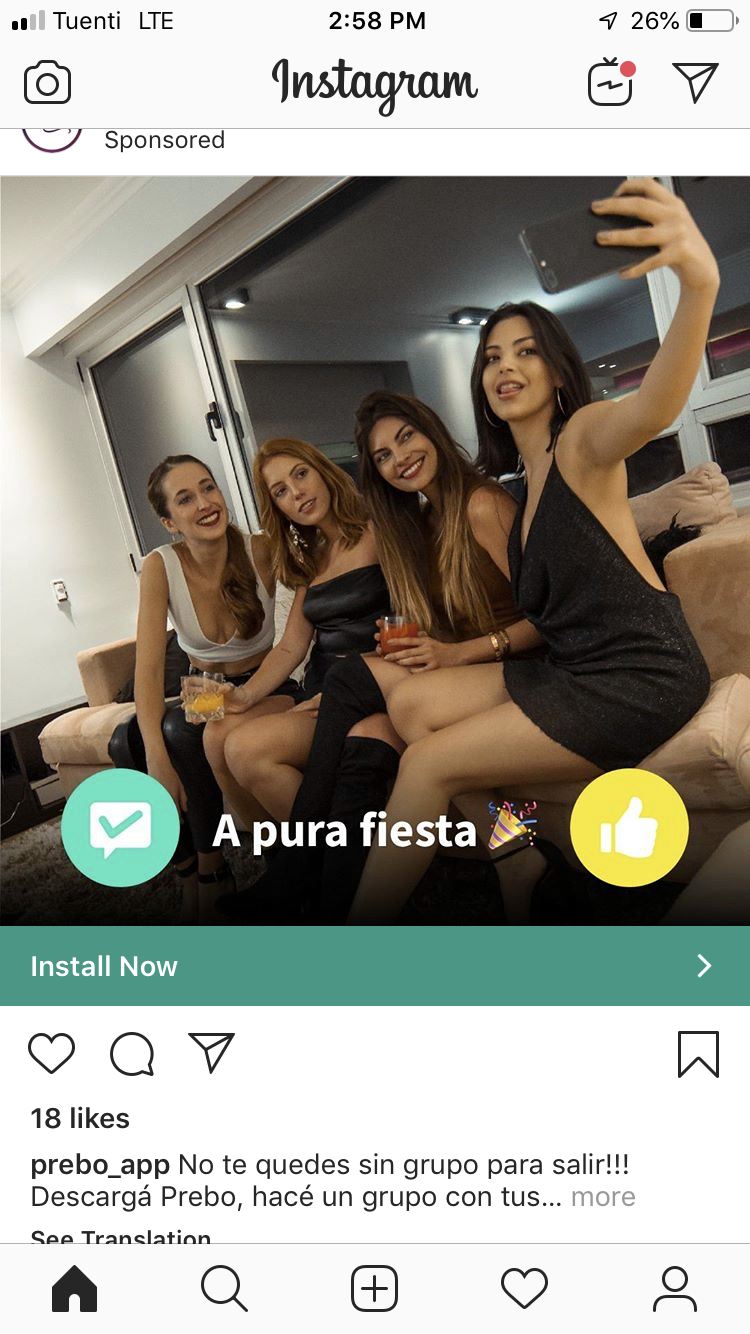The width and height of the screenshot is (750, 1334).
Task: Open the prebo_app profile from the caption
Action: pyautogui.click(x=99, y=1165)
